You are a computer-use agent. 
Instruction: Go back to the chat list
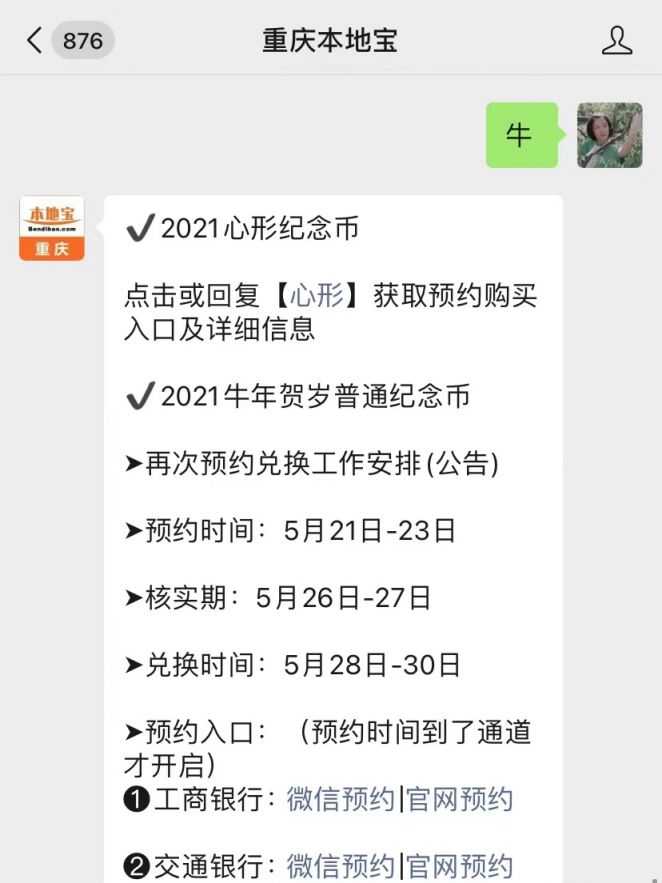pyautogui.click(x=36, y=41)
